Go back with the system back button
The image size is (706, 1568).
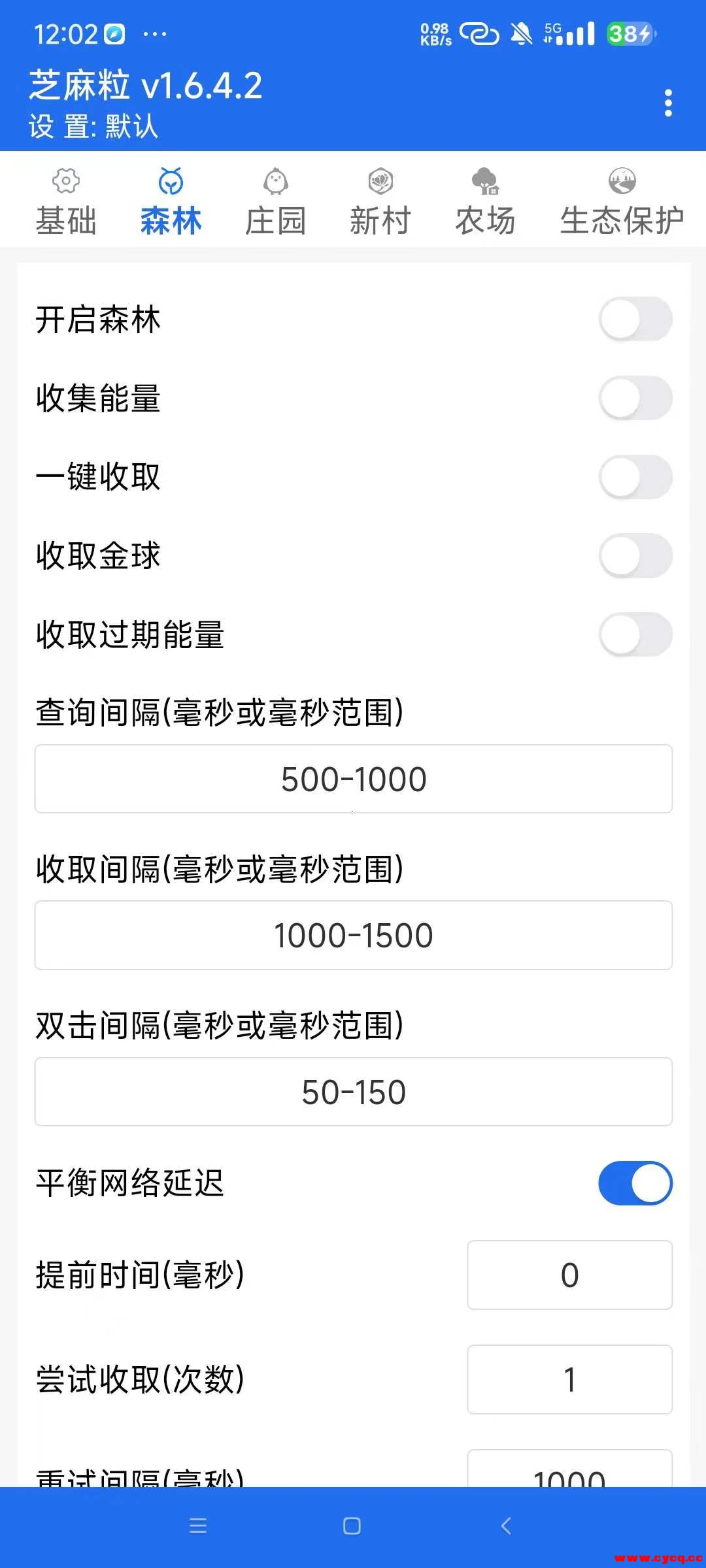point(505,1526)
